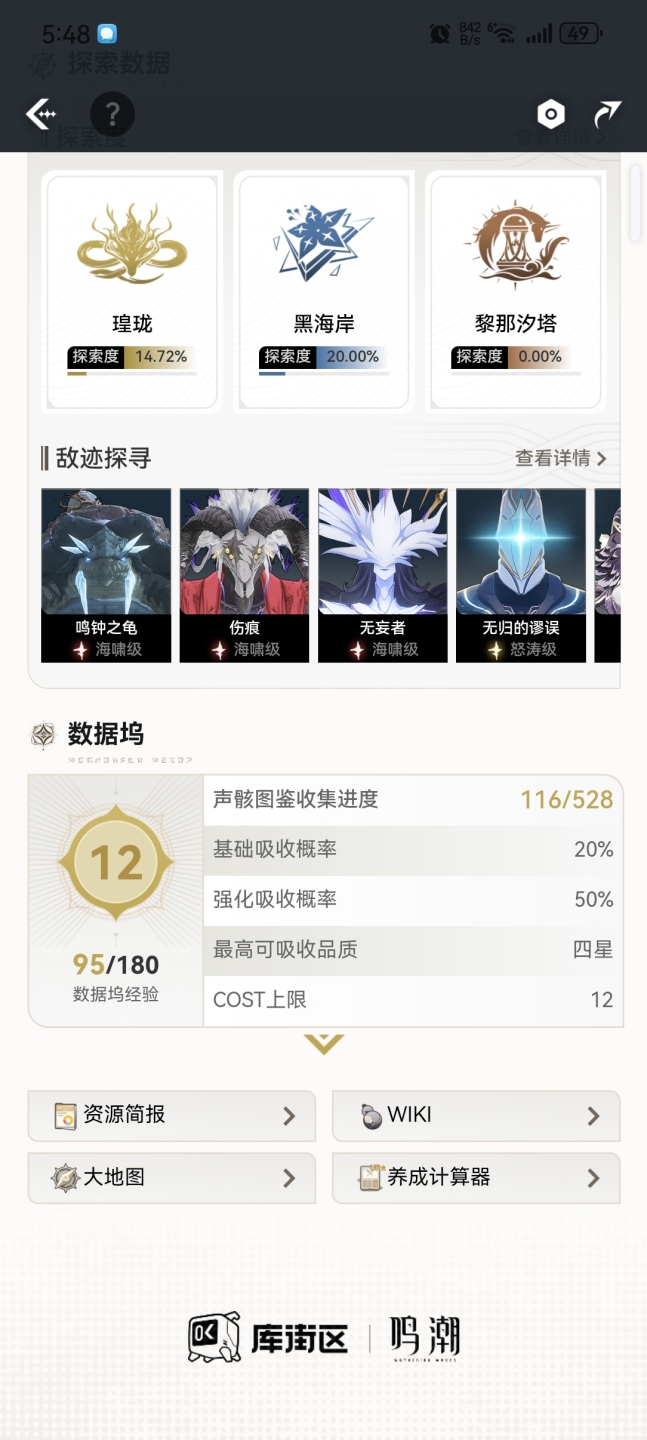Open the 瑝珑 exploration card
This screenshot has width=647, height=1440.
point(132,290)
